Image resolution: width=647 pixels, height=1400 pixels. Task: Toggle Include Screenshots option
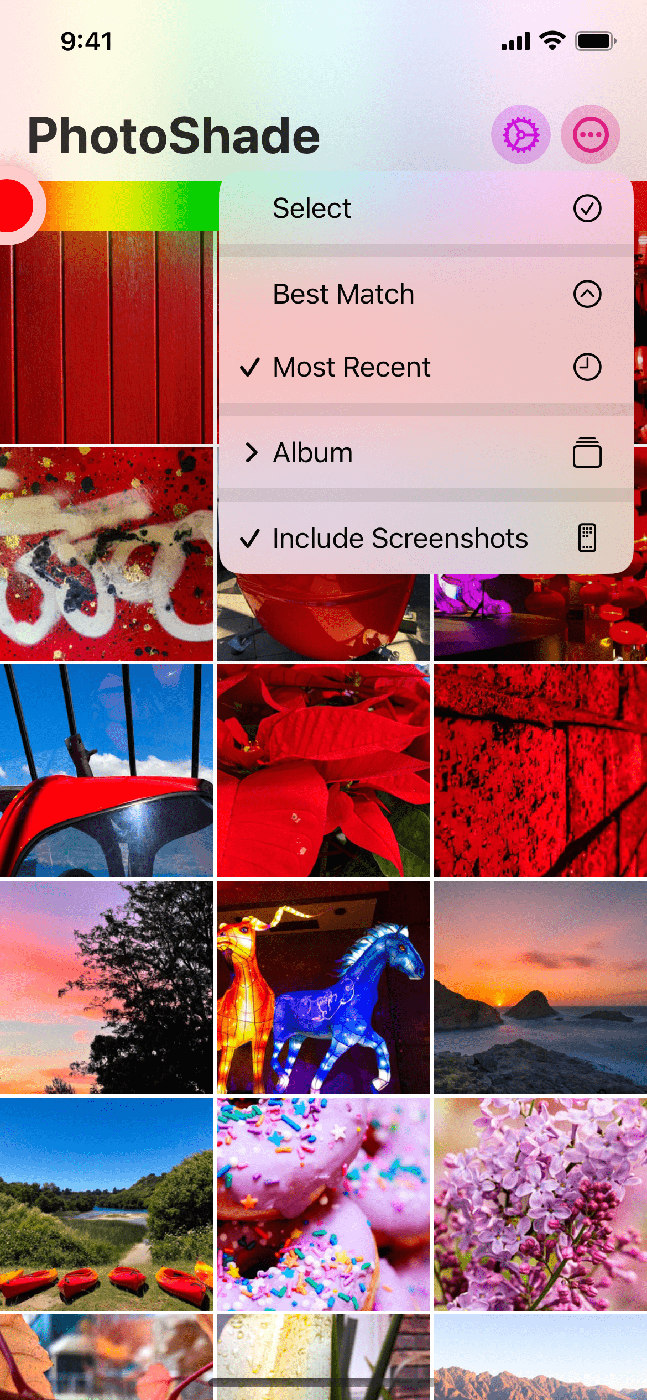426,538
